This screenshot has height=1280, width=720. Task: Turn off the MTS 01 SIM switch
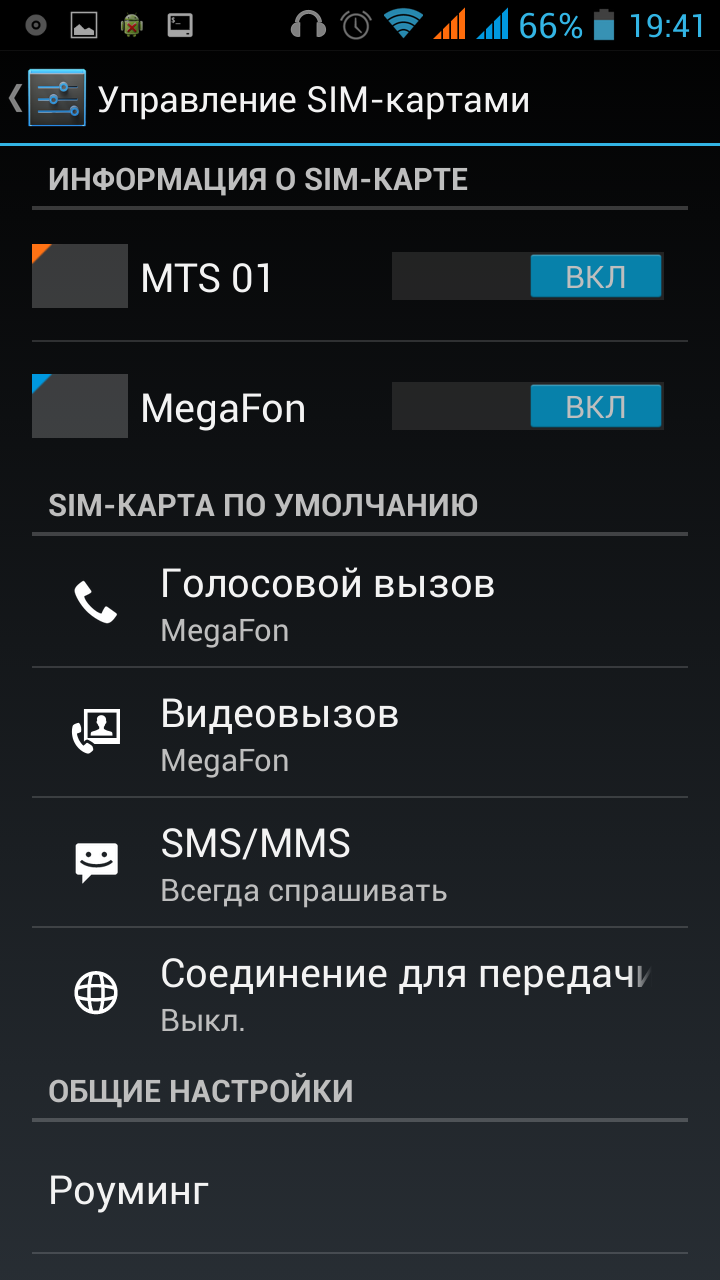click(528, 277)
